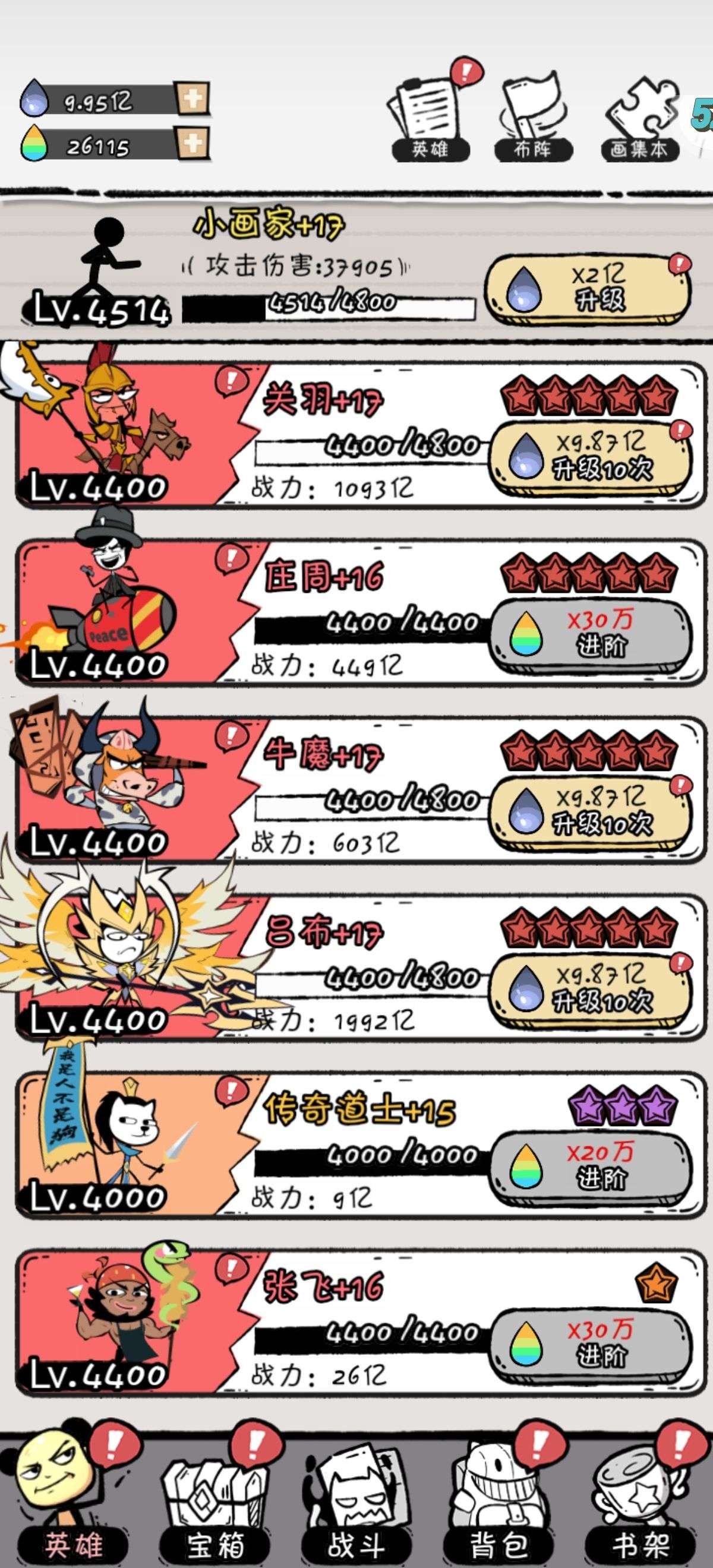Advance 传奇道士 with the 进阶 button
This screenshot has height=1568, width=713.
[591, 1166]
